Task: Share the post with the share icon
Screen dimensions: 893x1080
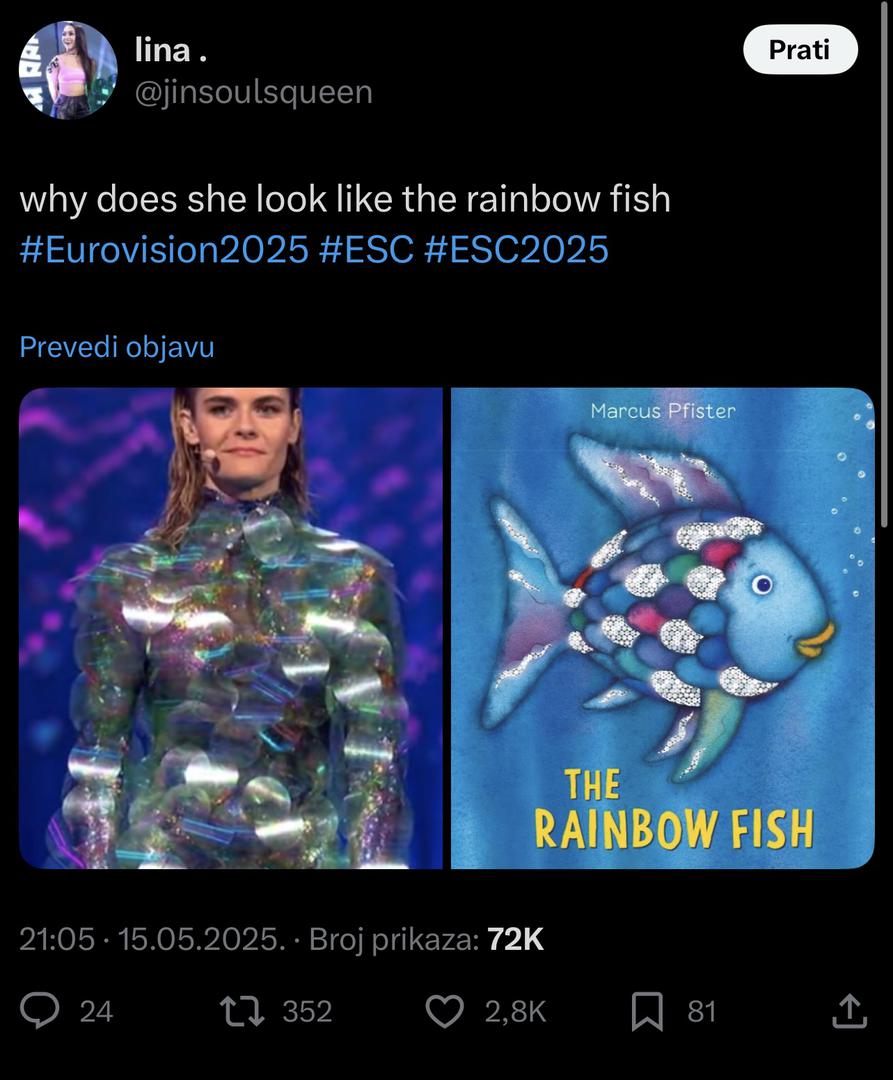Action: point(848,1012)
